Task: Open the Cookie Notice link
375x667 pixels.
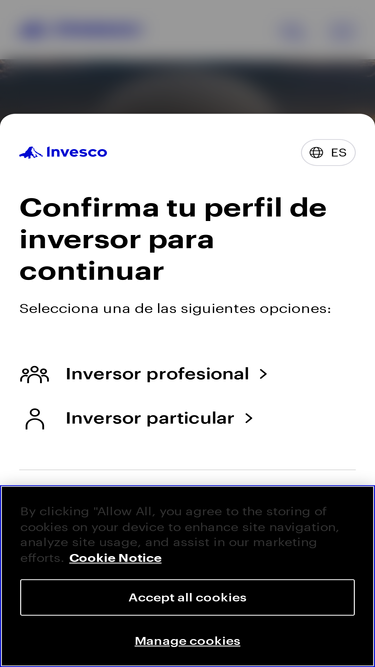Action: pos(115,558)
